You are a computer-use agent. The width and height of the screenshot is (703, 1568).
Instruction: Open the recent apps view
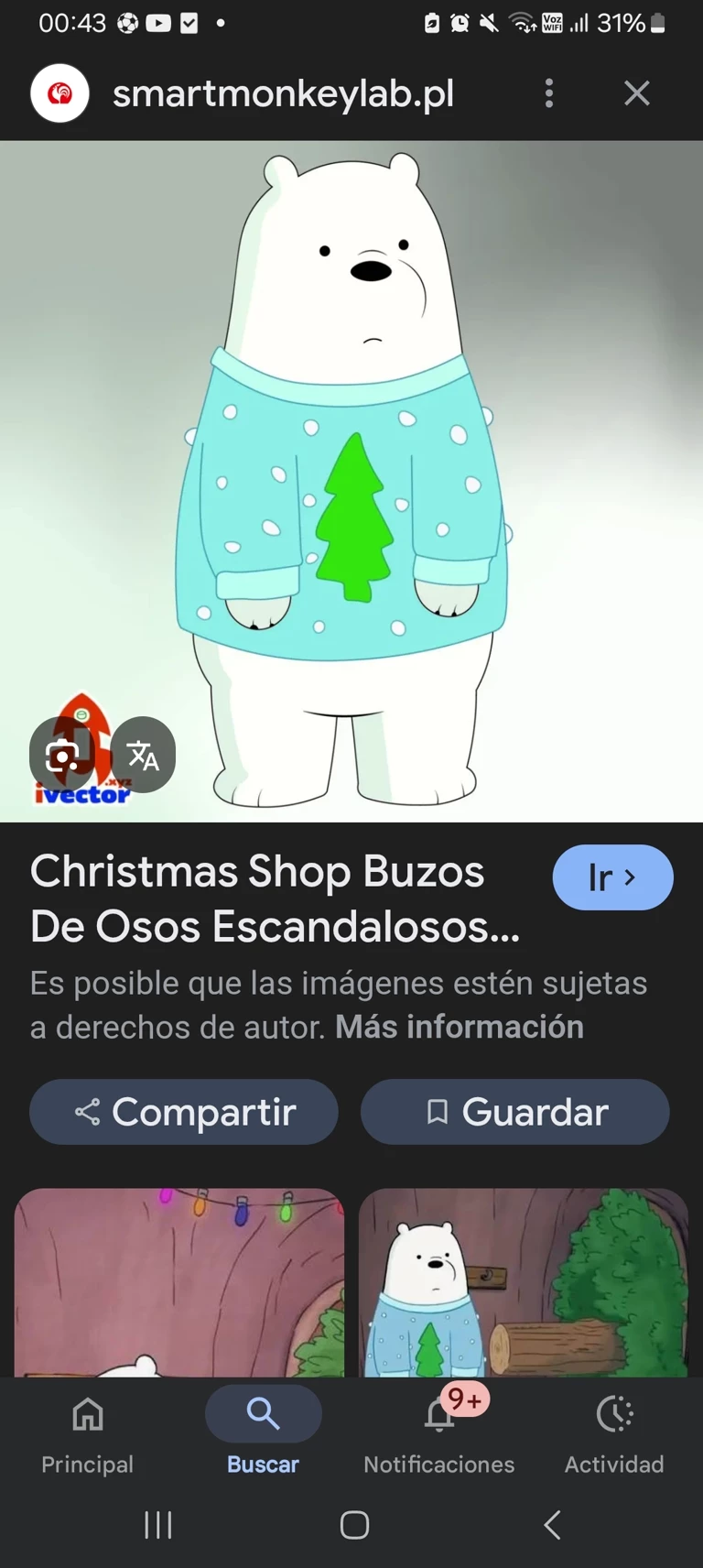pyautogui.click(x=158, y=1525)
